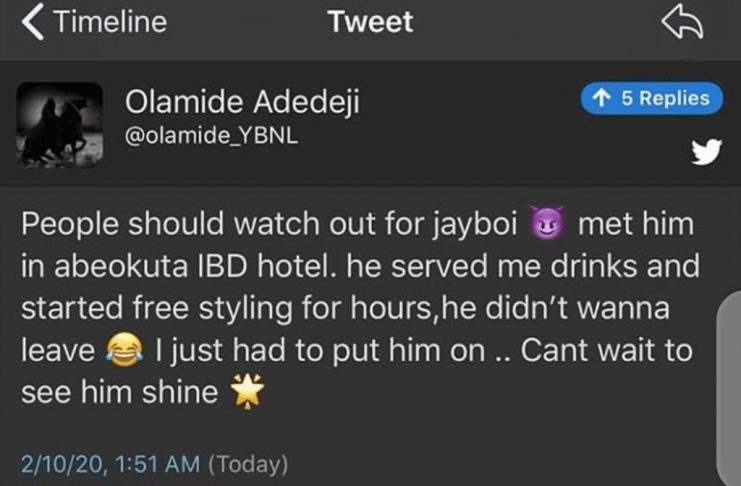This screenshot has height=486, width=741.
Task: Open Olamide Adedeji's profile picture
Action: [x=60, y=124]
